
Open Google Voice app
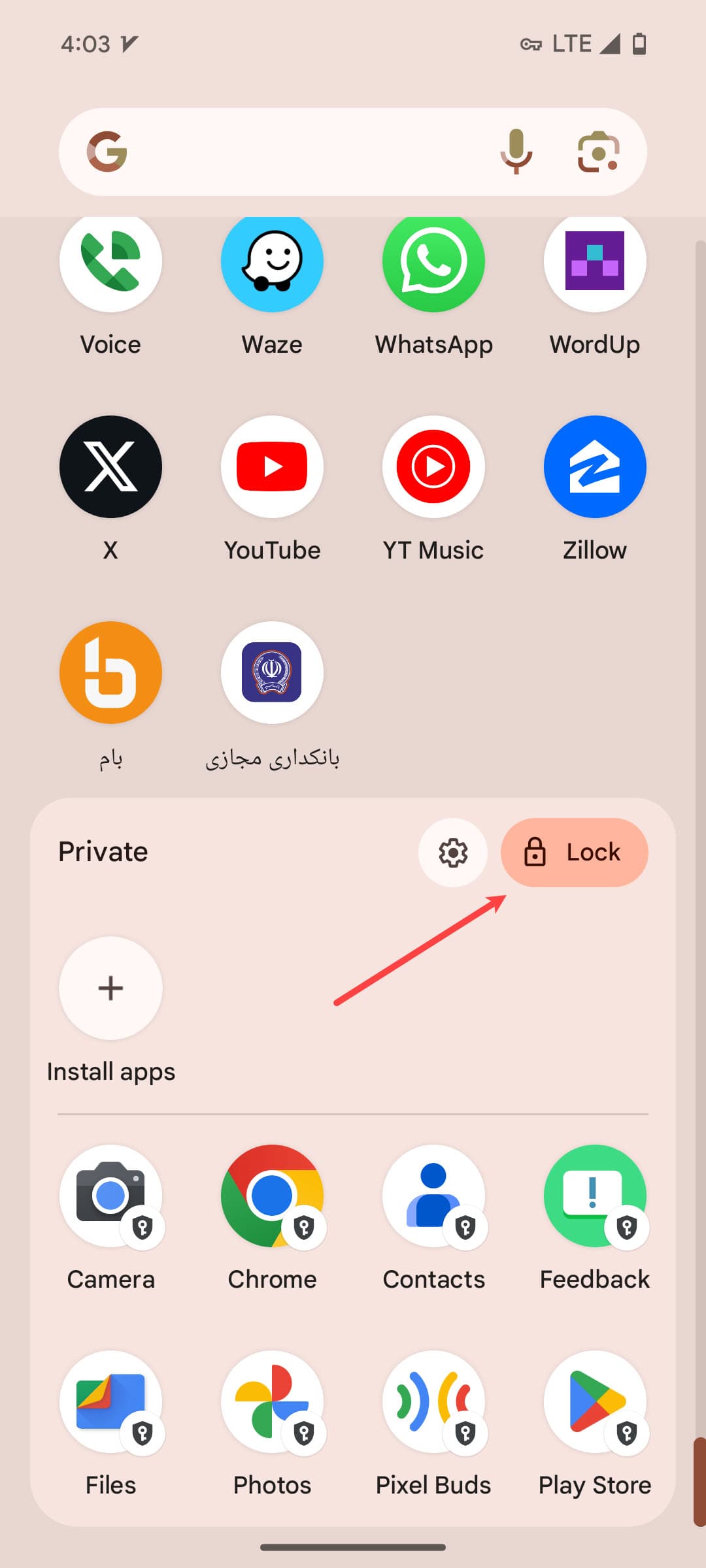[110, 261]
